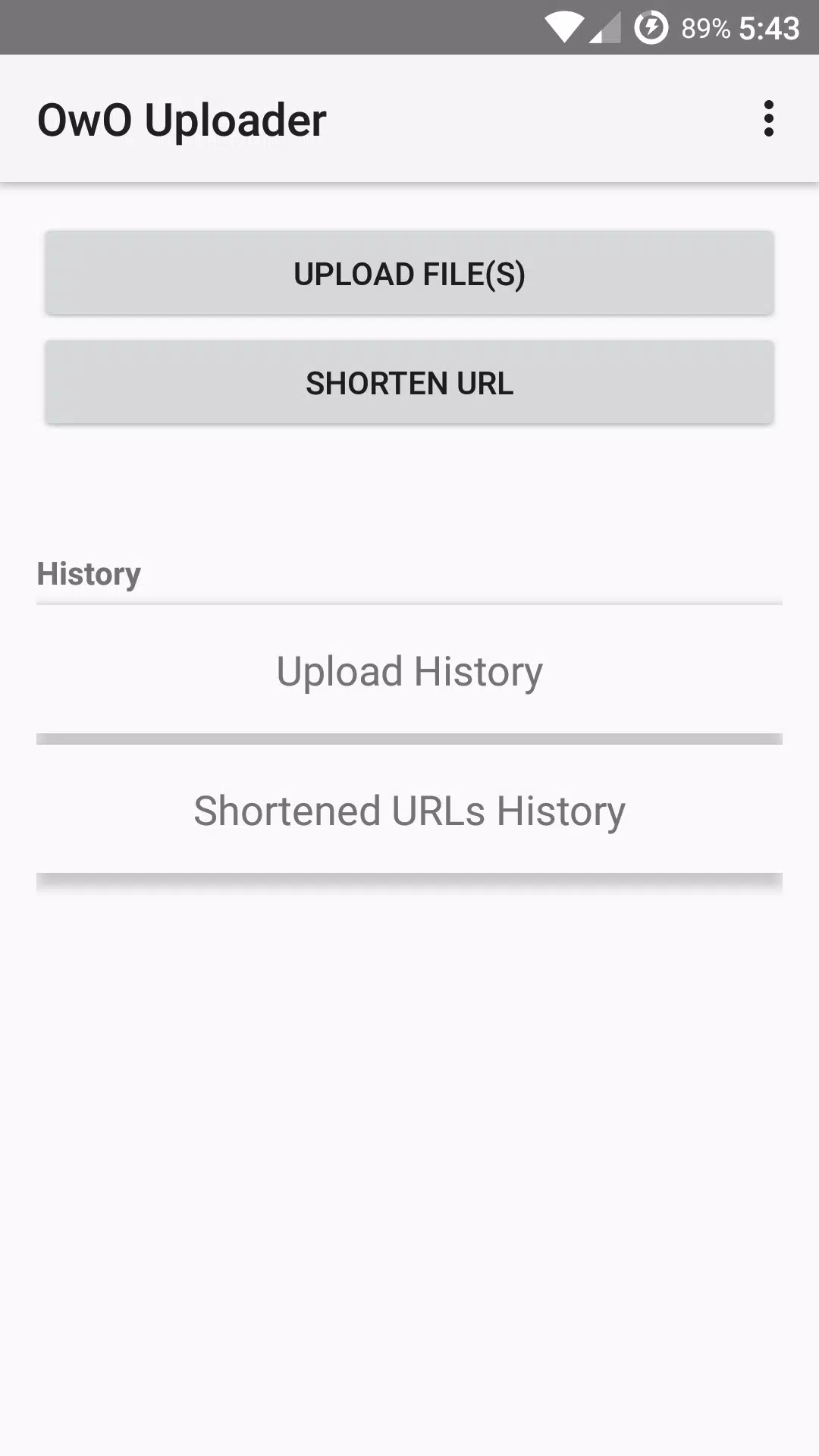Open Shortened URLs History

click(409, 811)
